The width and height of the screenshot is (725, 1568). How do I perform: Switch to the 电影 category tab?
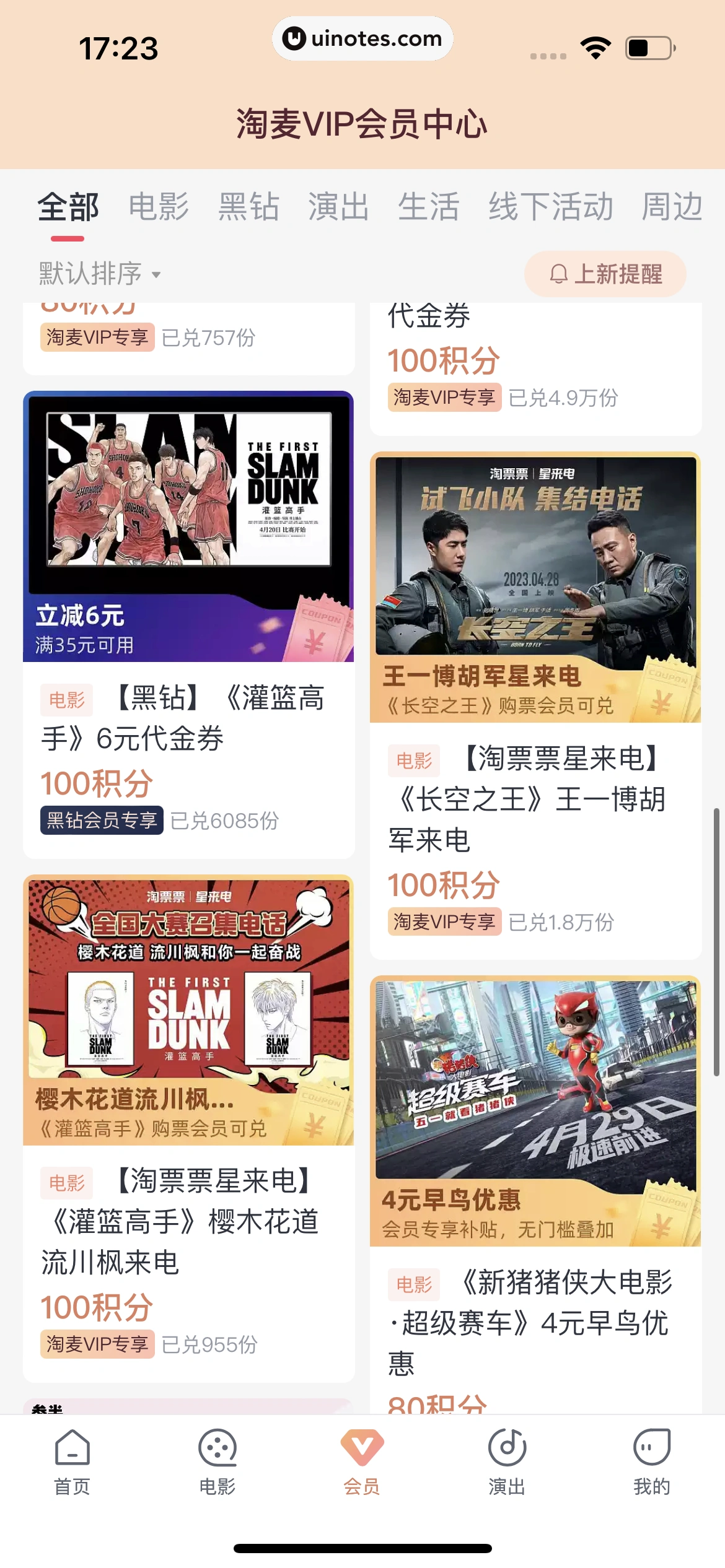click(x=159, y=207)
